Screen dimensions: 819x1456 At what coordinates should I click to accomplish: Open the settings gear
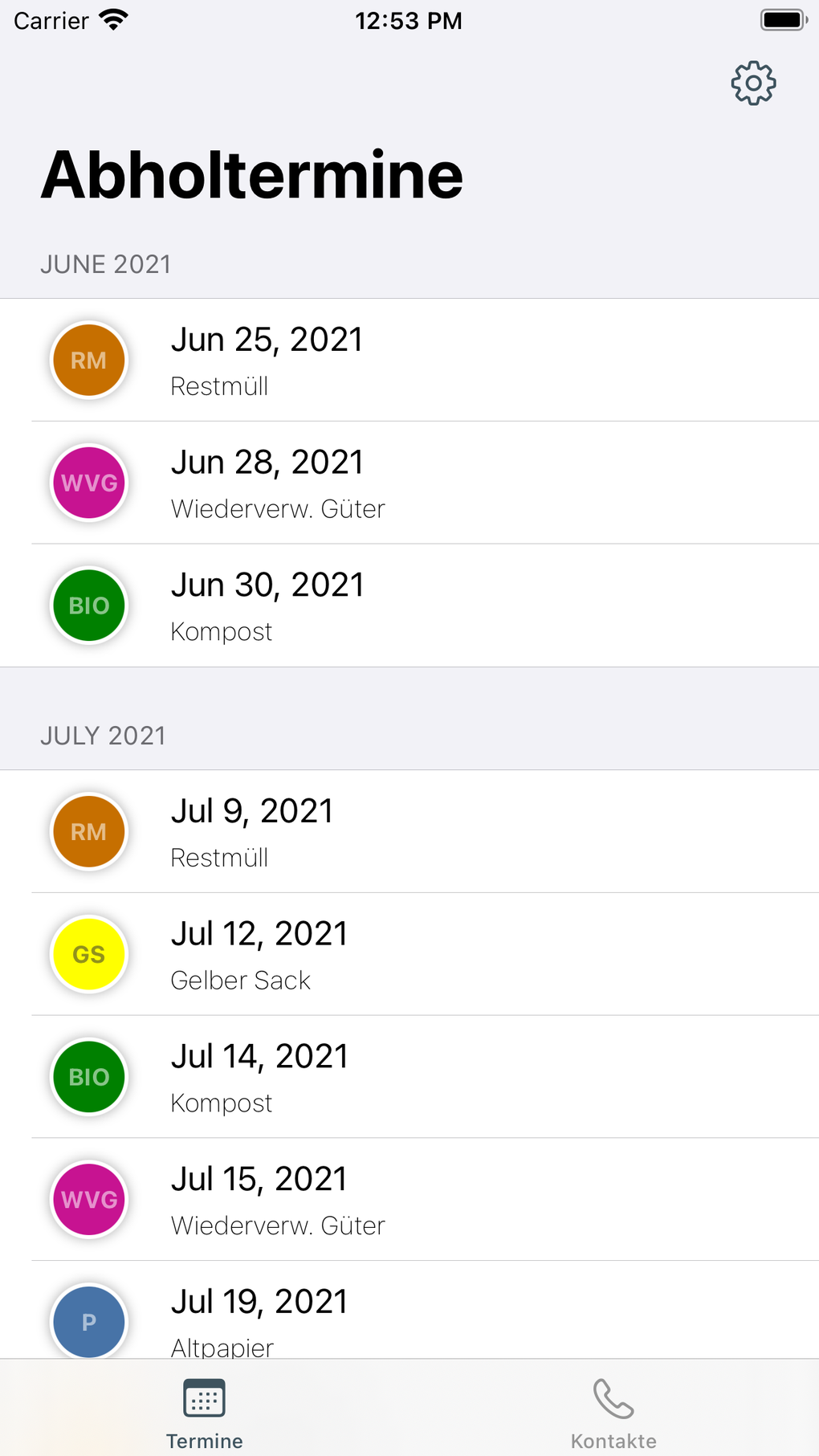753,83
